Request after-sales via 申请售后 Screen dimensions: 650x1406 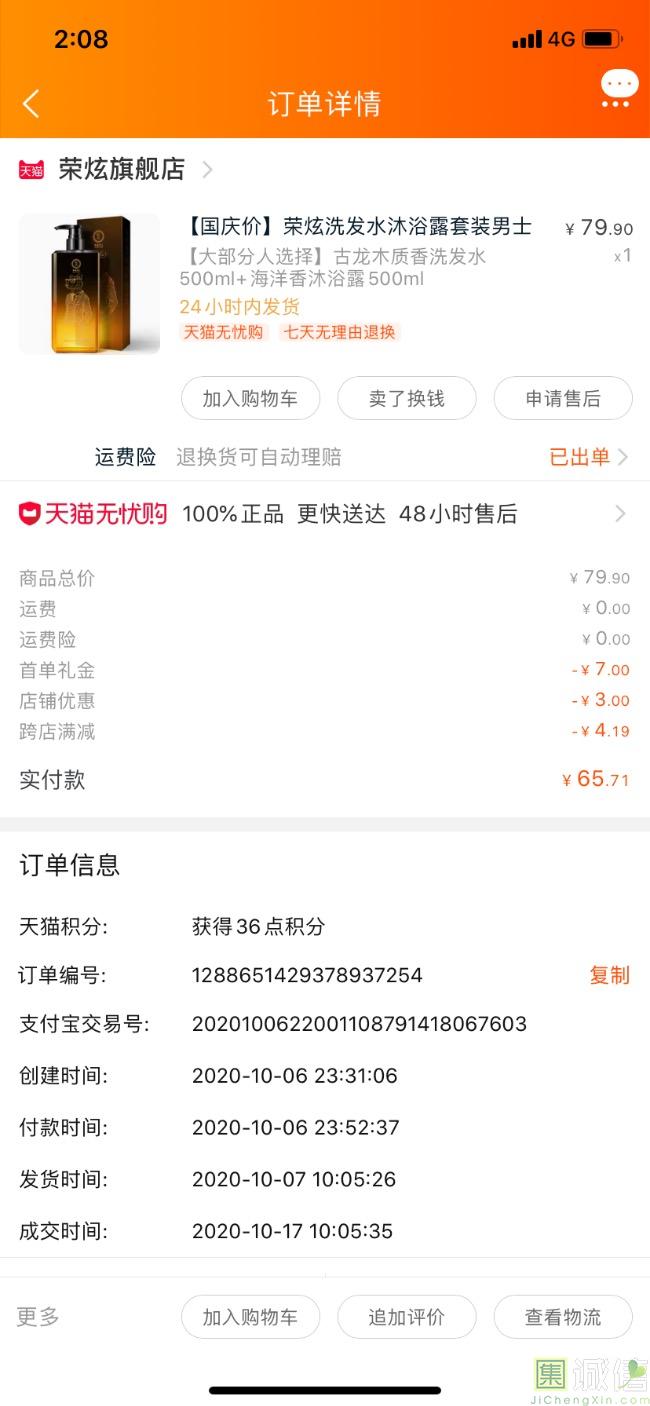[563, 398]
